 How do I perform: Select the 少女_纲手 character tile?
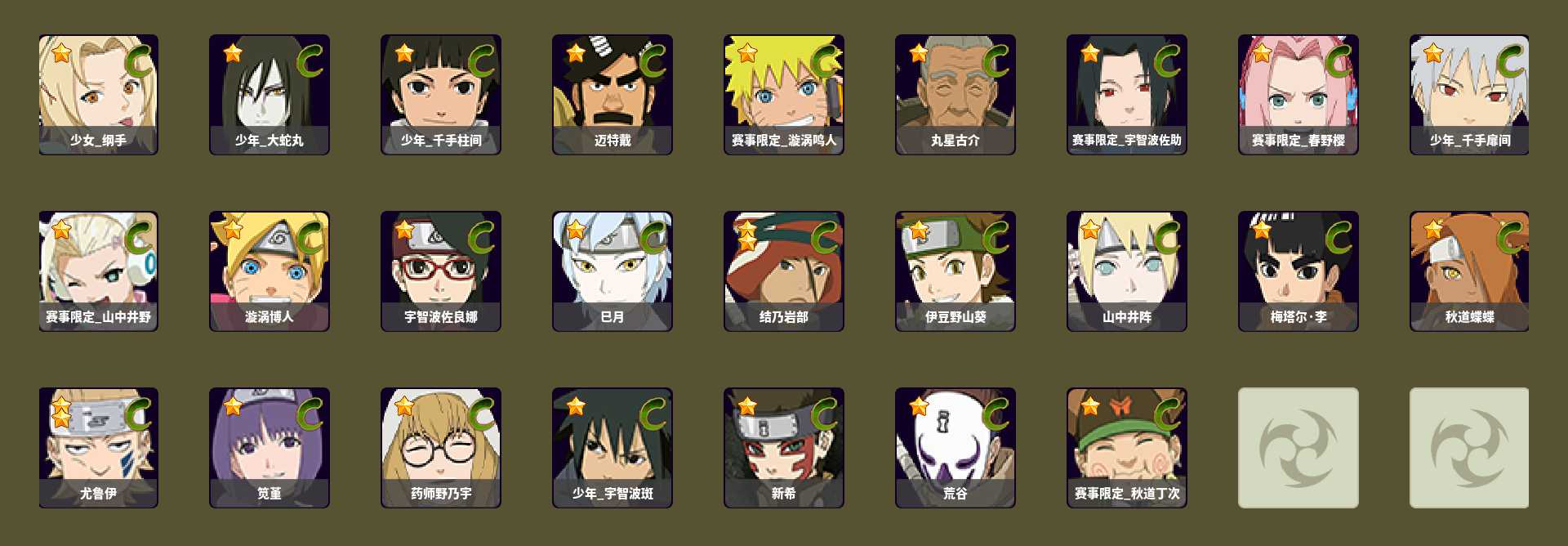pyautogui.click(x=98, y=94)
